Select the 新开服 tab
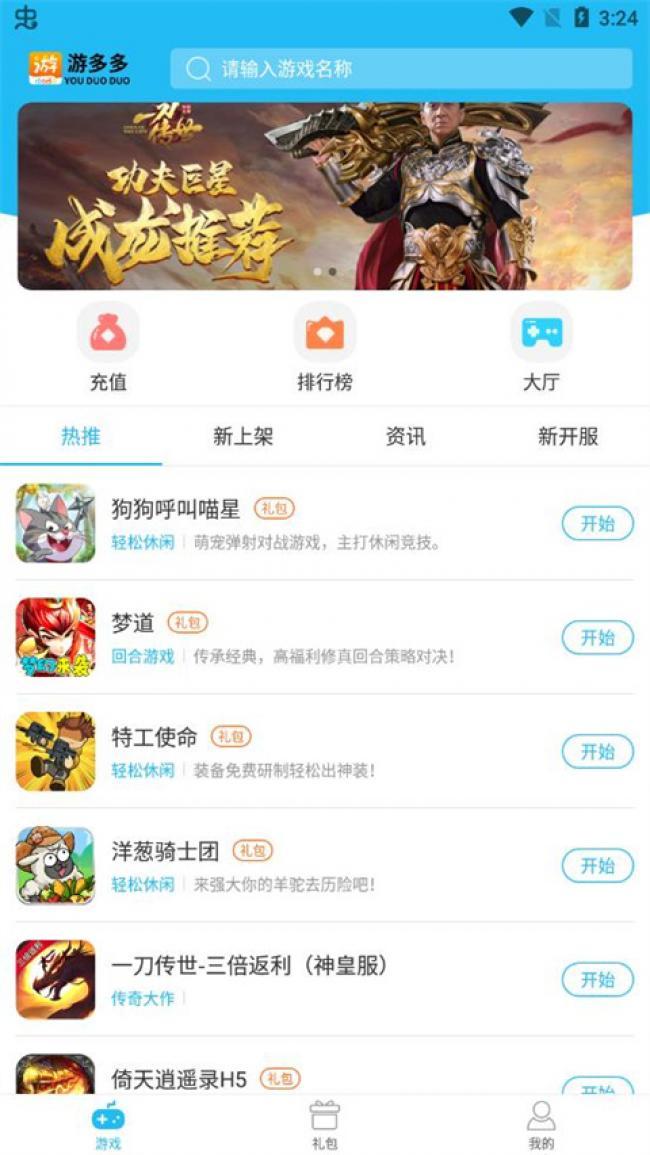 click(x=568, y=436)
